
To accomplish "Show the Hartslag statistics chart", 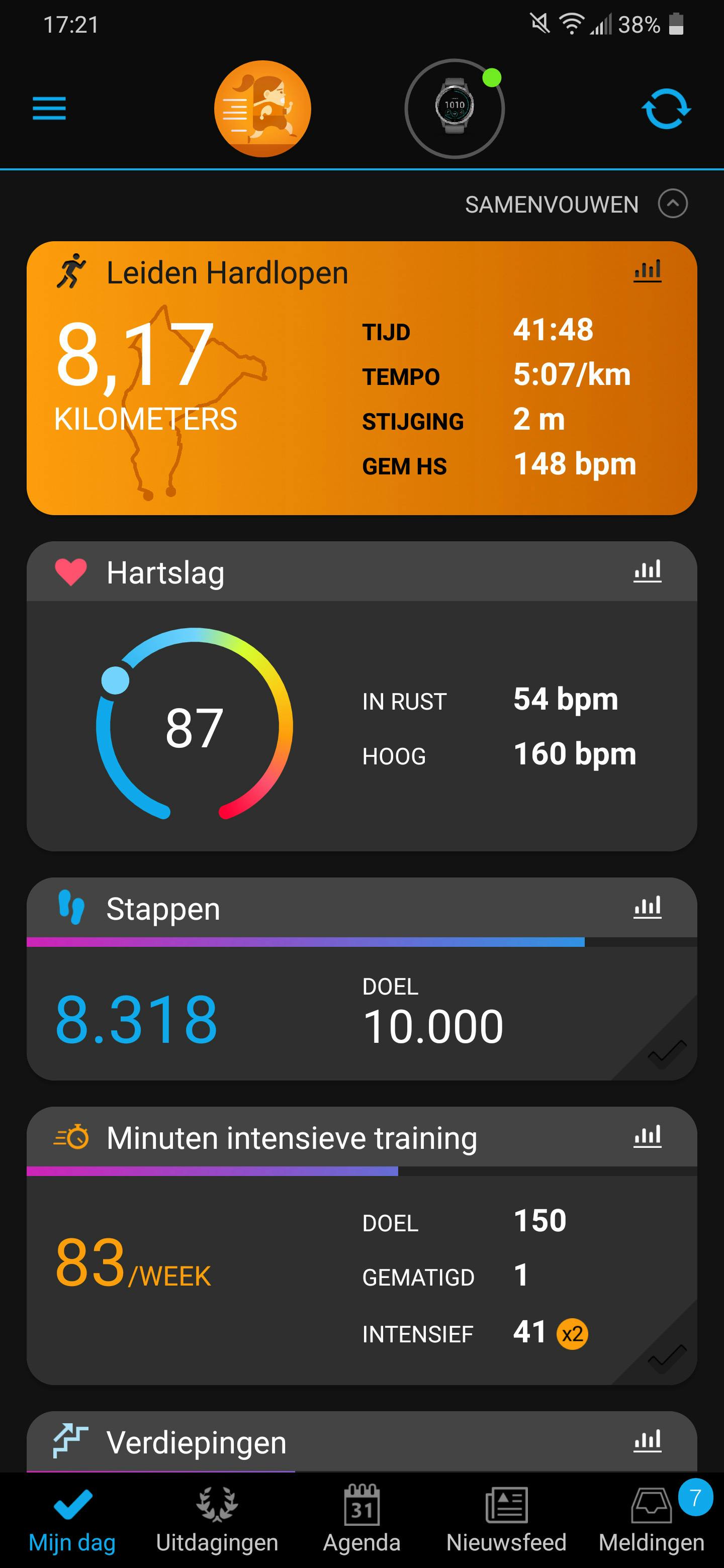I will (647, 571).
